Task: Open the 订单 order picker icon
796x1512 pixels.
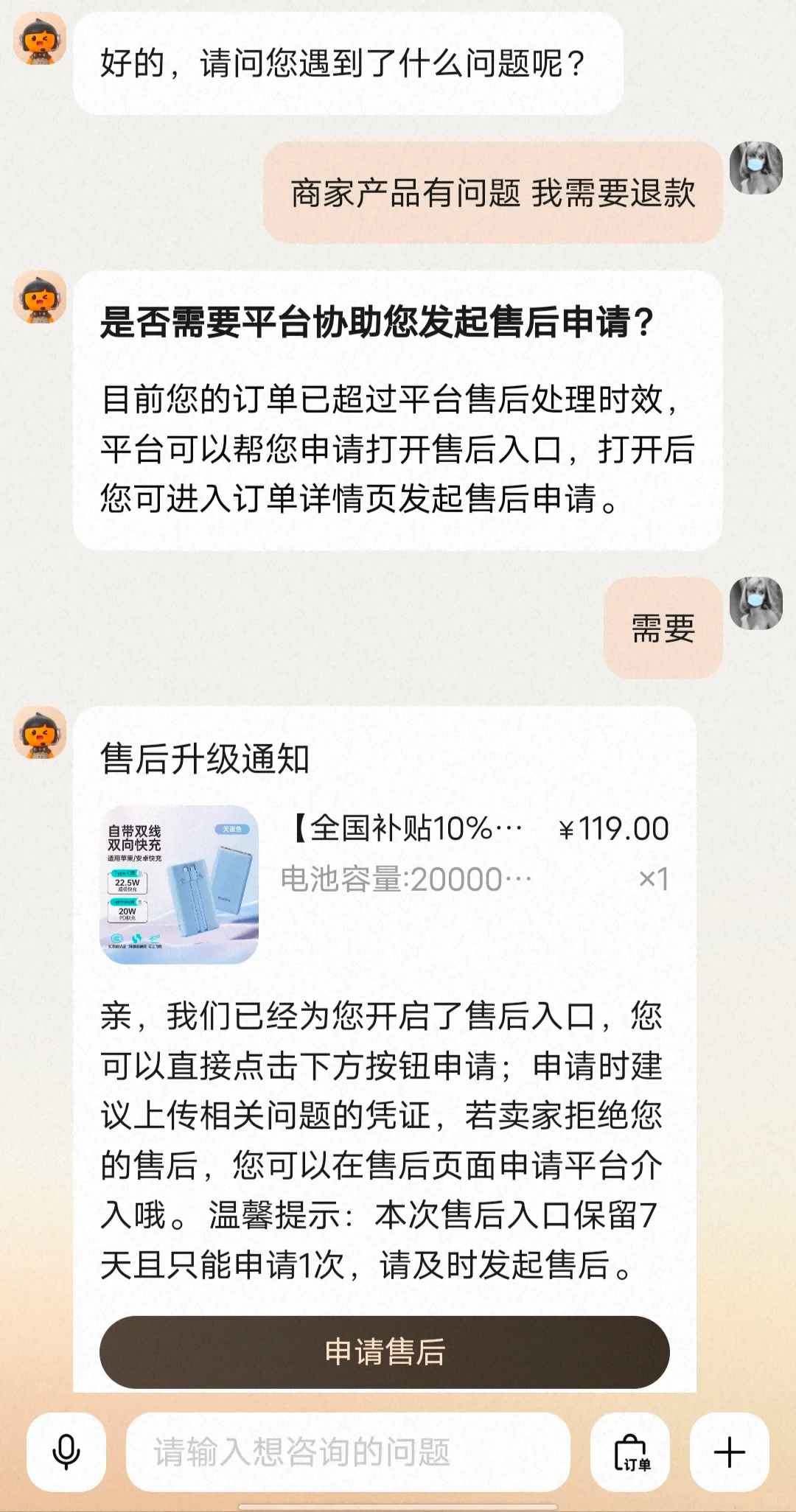Action: 631,1452
